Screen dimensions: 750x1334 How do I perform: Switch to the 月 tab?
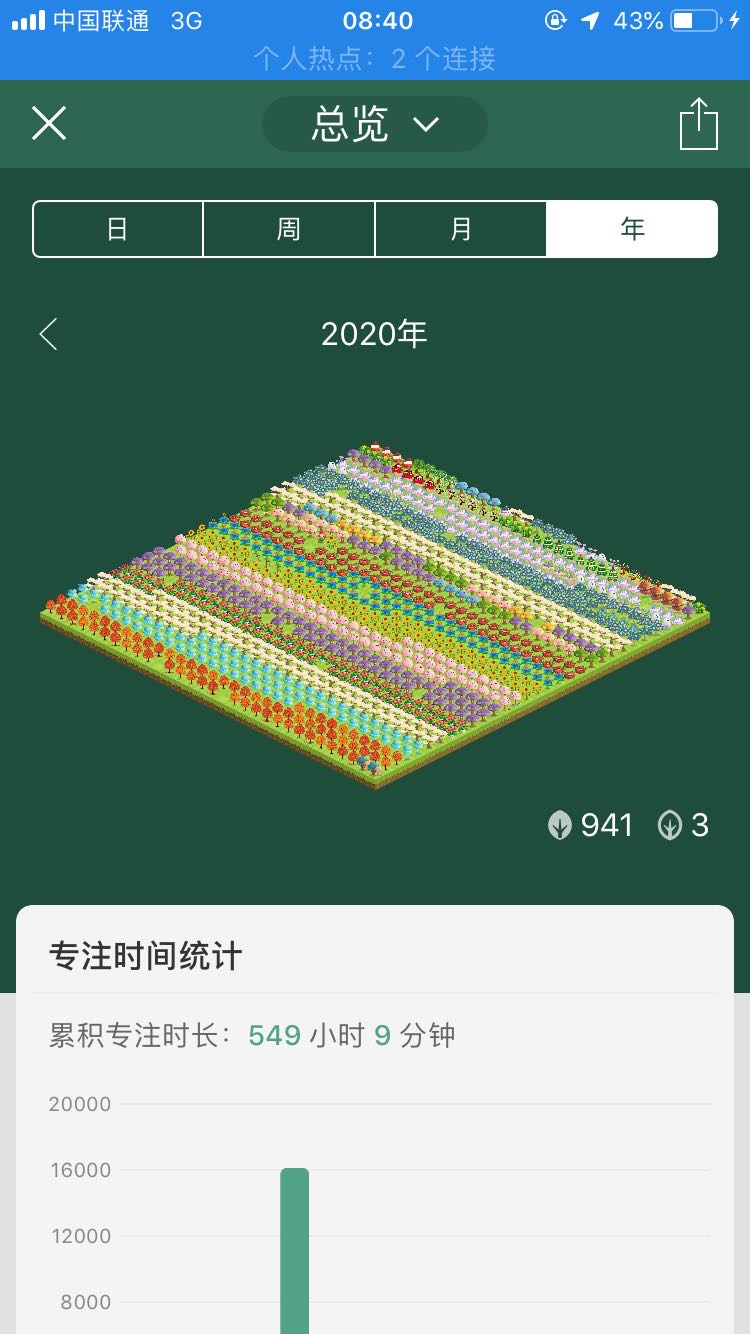[461, 229]
